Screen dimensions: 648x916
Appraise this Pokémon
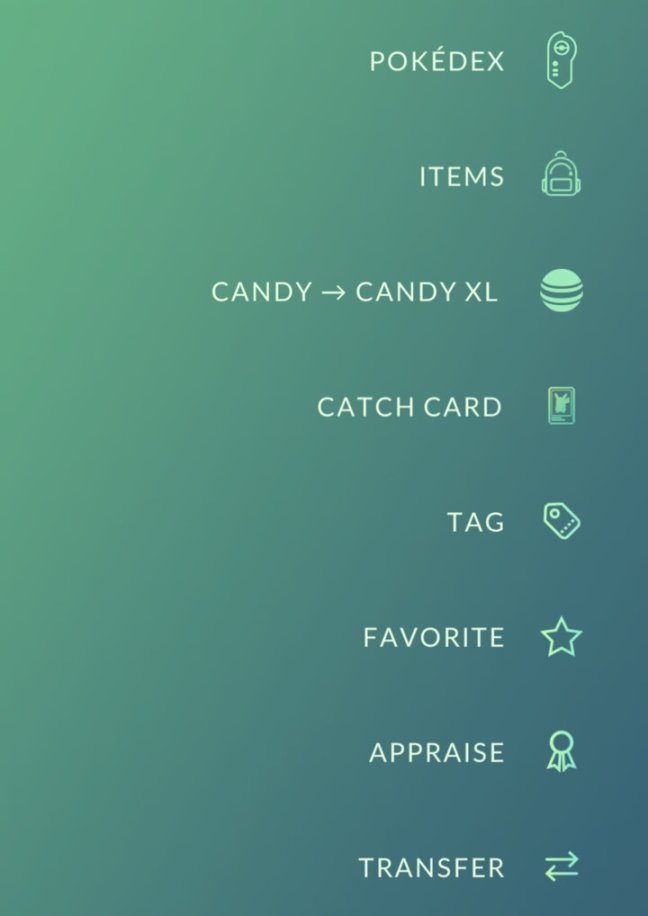pyautogui.click(x=560, y=752)
